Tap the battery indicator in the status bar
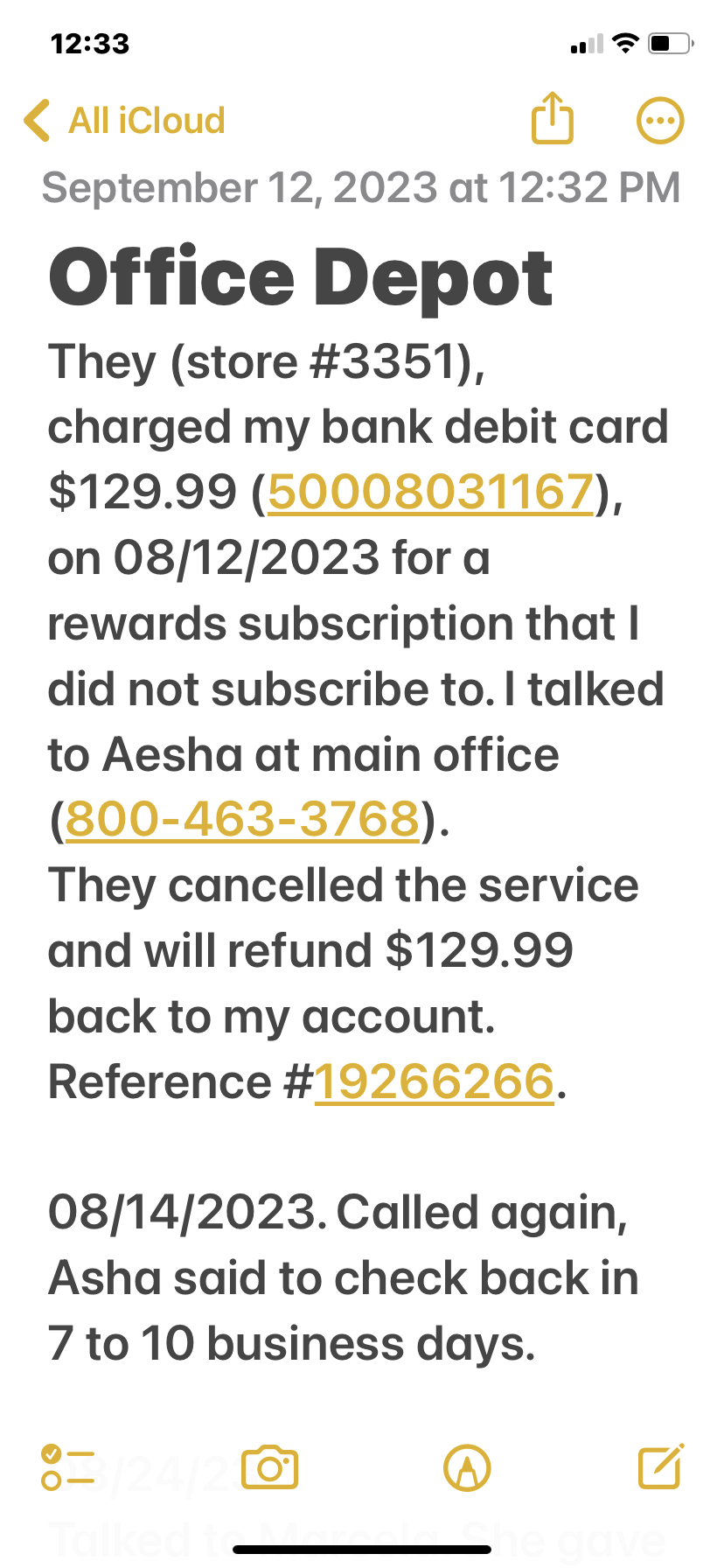Screen dimensions: 724x1568 [x=670, y=43]
